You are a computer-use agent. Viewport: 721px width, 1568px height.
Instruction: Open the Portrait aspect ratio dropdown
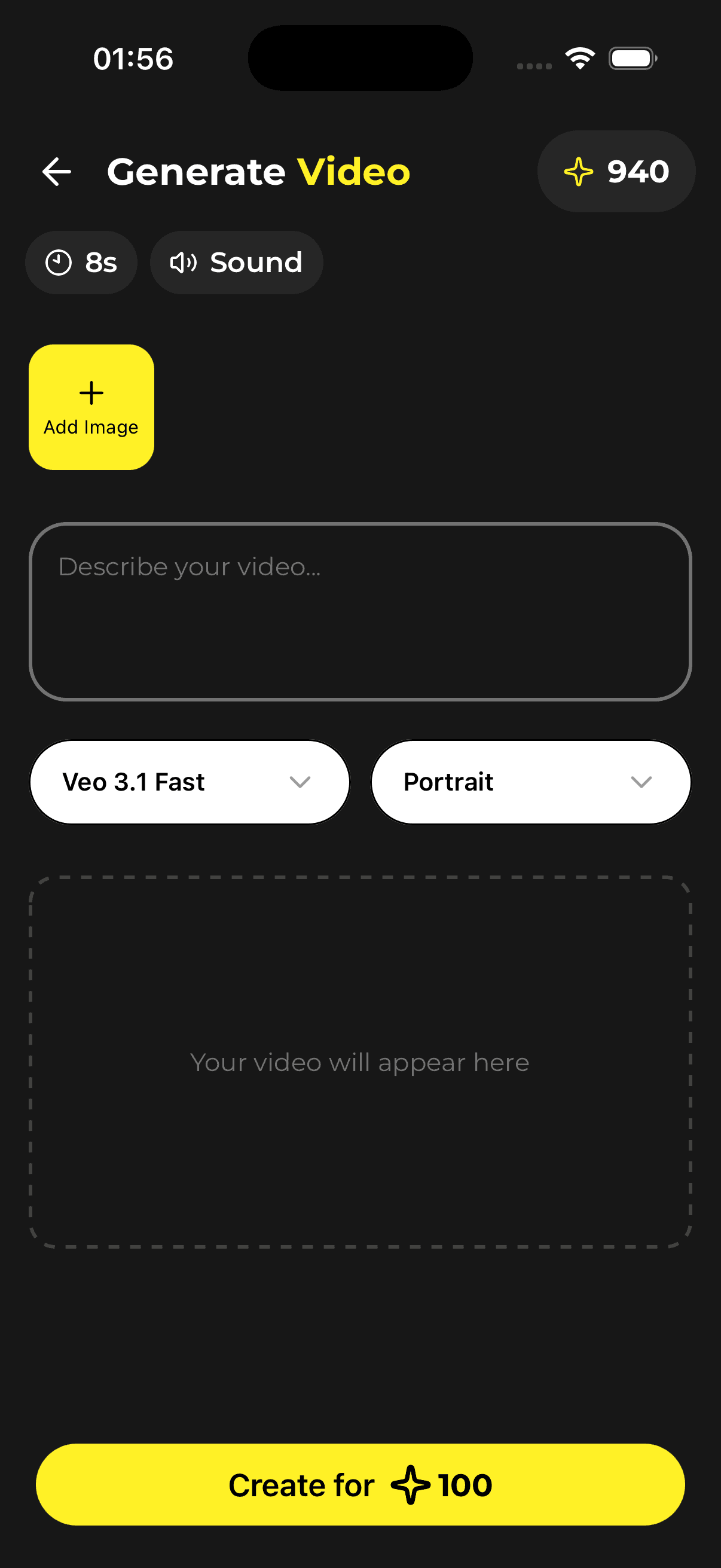click(530, 782)
